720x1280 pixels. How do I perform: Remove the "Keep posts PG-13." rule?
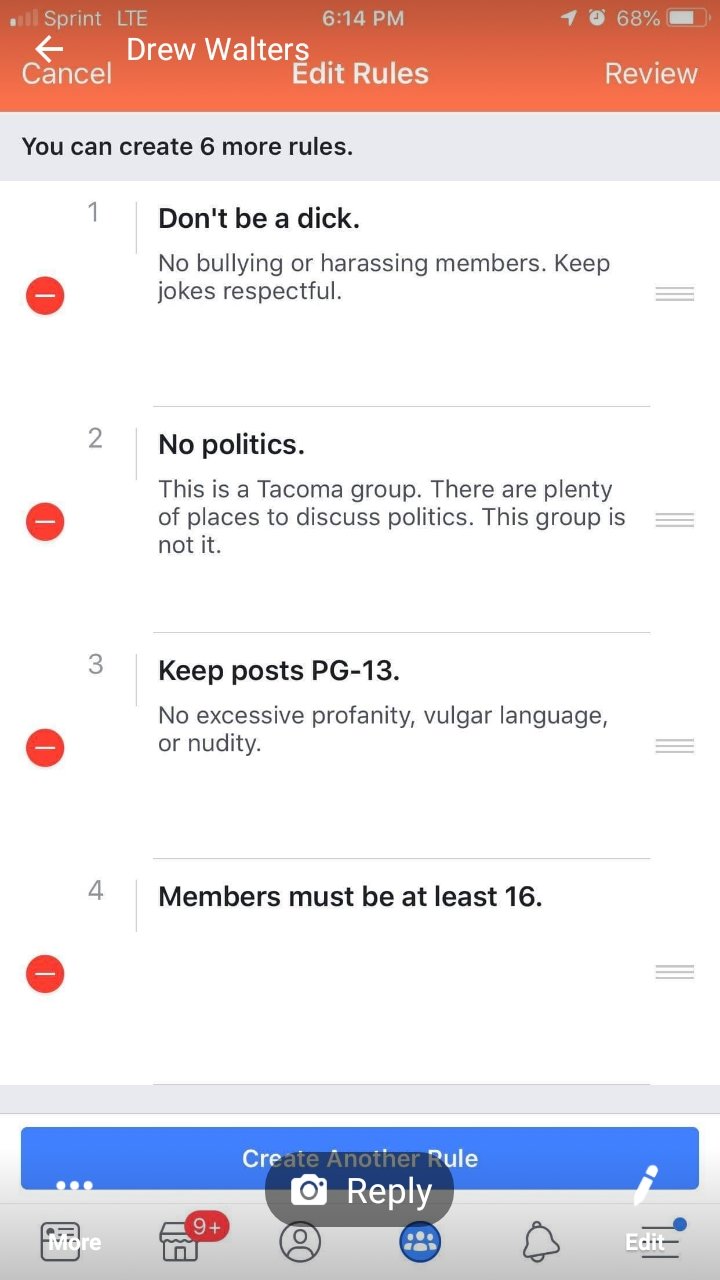[x=45, y=747]
